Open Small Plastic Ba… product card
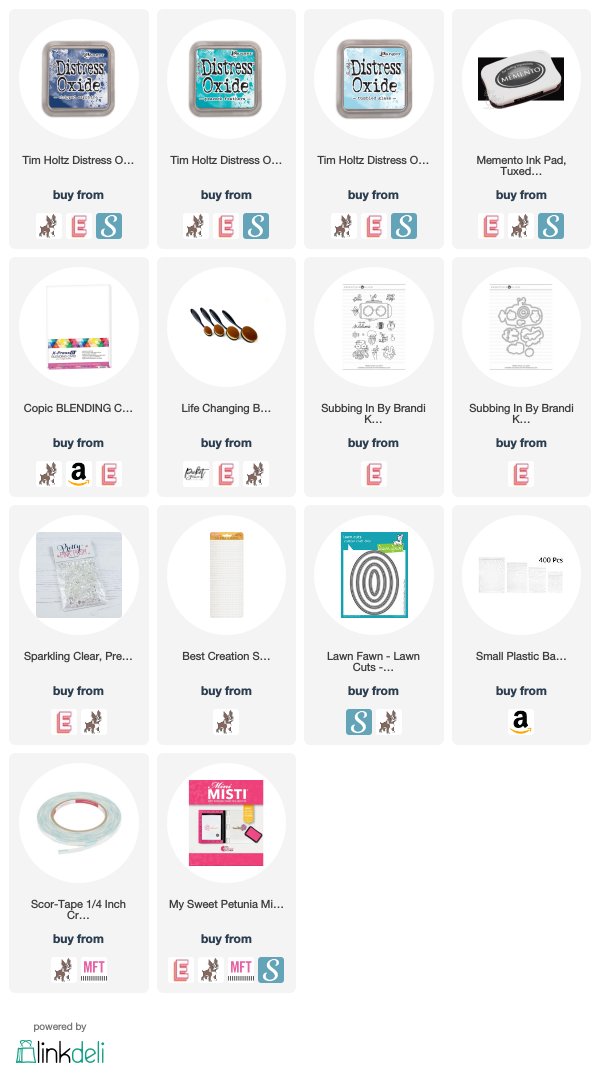This screenshot has height=1073, width=600. click(x=521, y=625)
